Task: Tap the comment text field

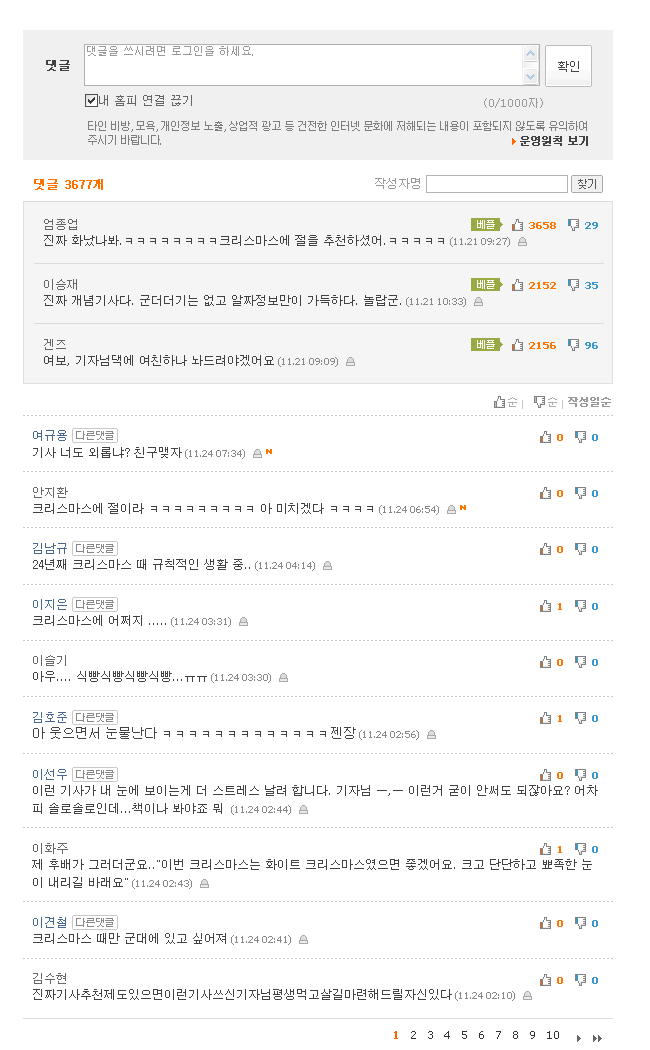Action: coord(303,65)
